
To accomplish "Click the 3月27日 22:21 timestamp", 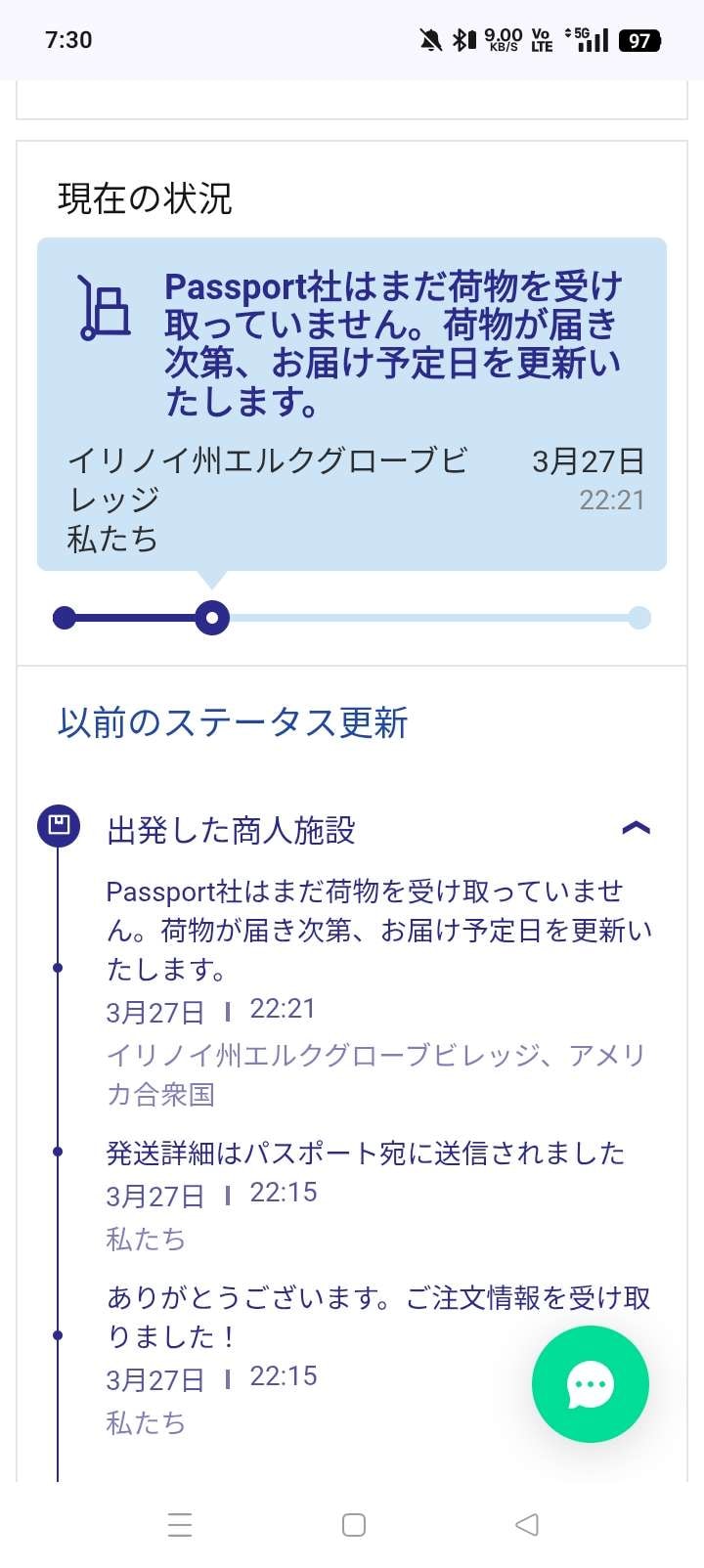I will coord(210,1010).
